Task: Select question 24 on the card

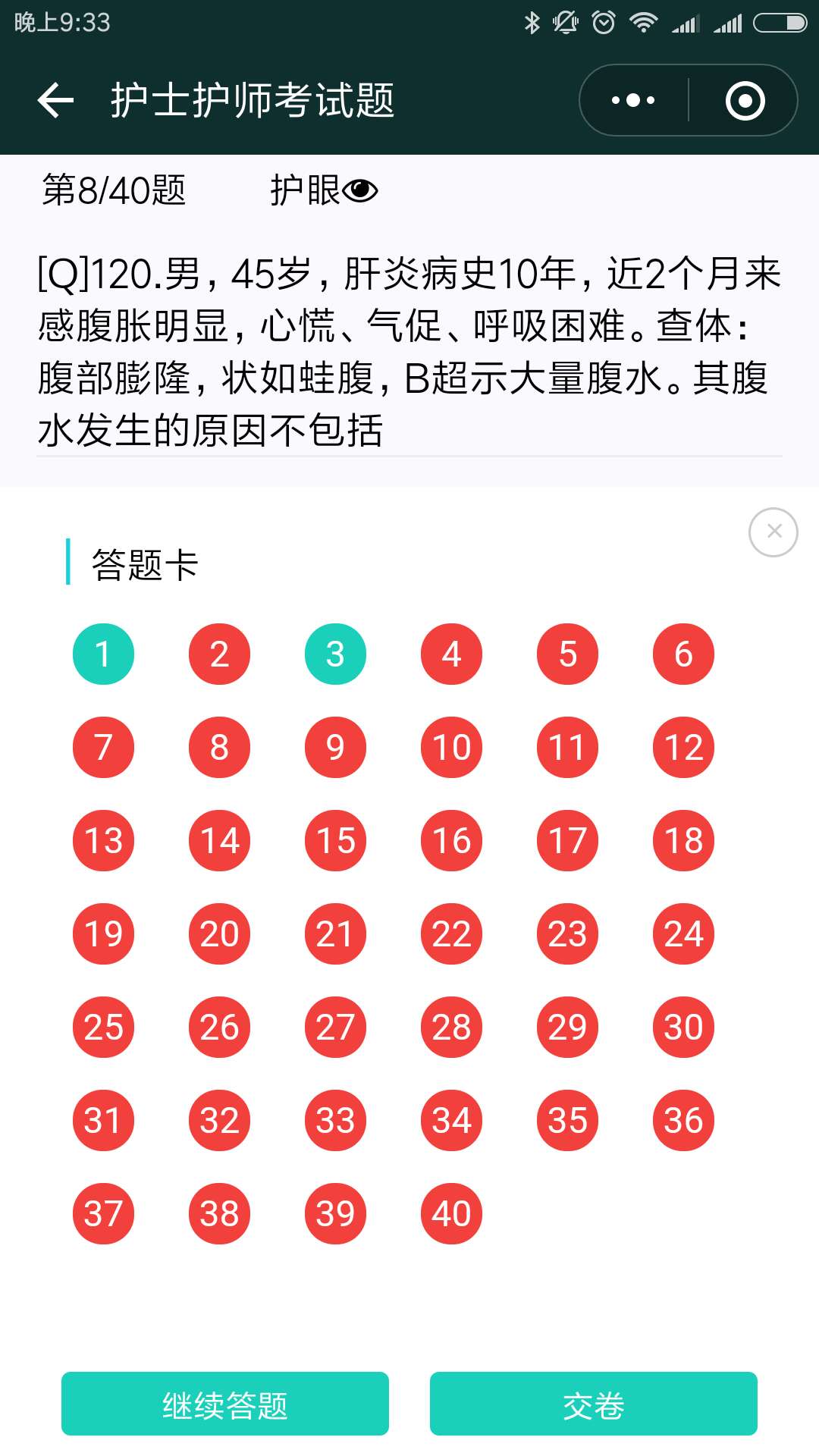Action: tap(684, 934)
